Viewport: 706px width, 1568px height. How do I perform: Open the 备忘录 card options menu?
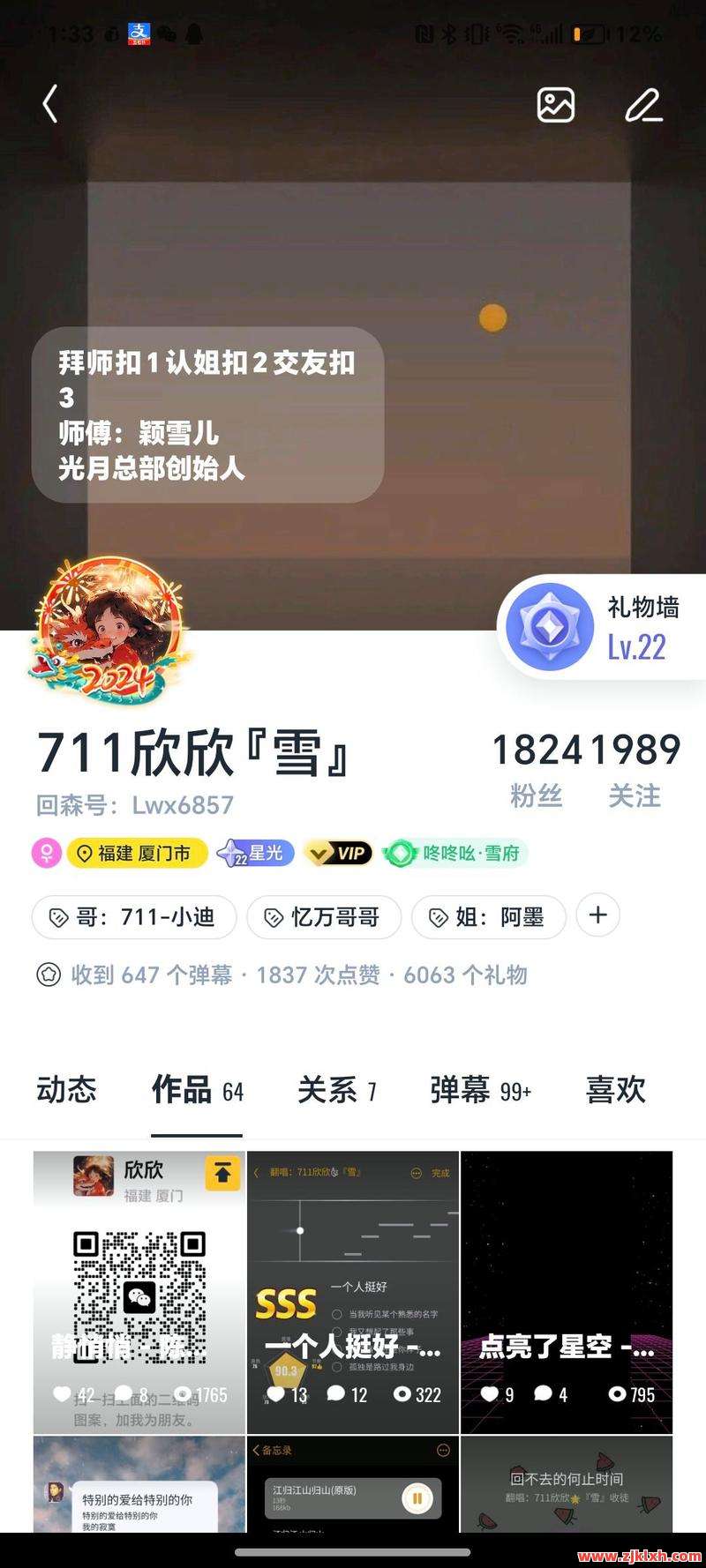click(441, 1452)
